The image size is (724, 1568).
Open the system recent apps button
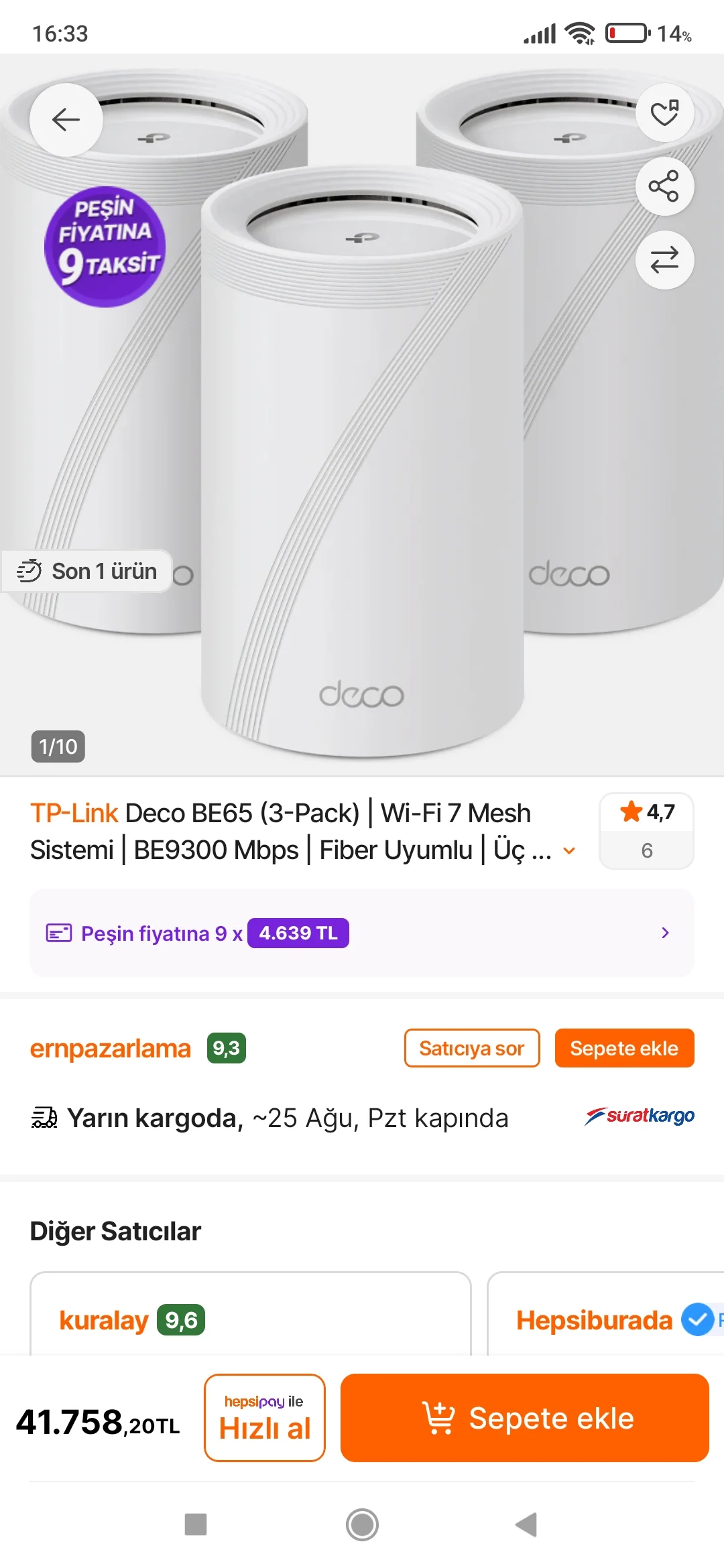pos(196,1524)
